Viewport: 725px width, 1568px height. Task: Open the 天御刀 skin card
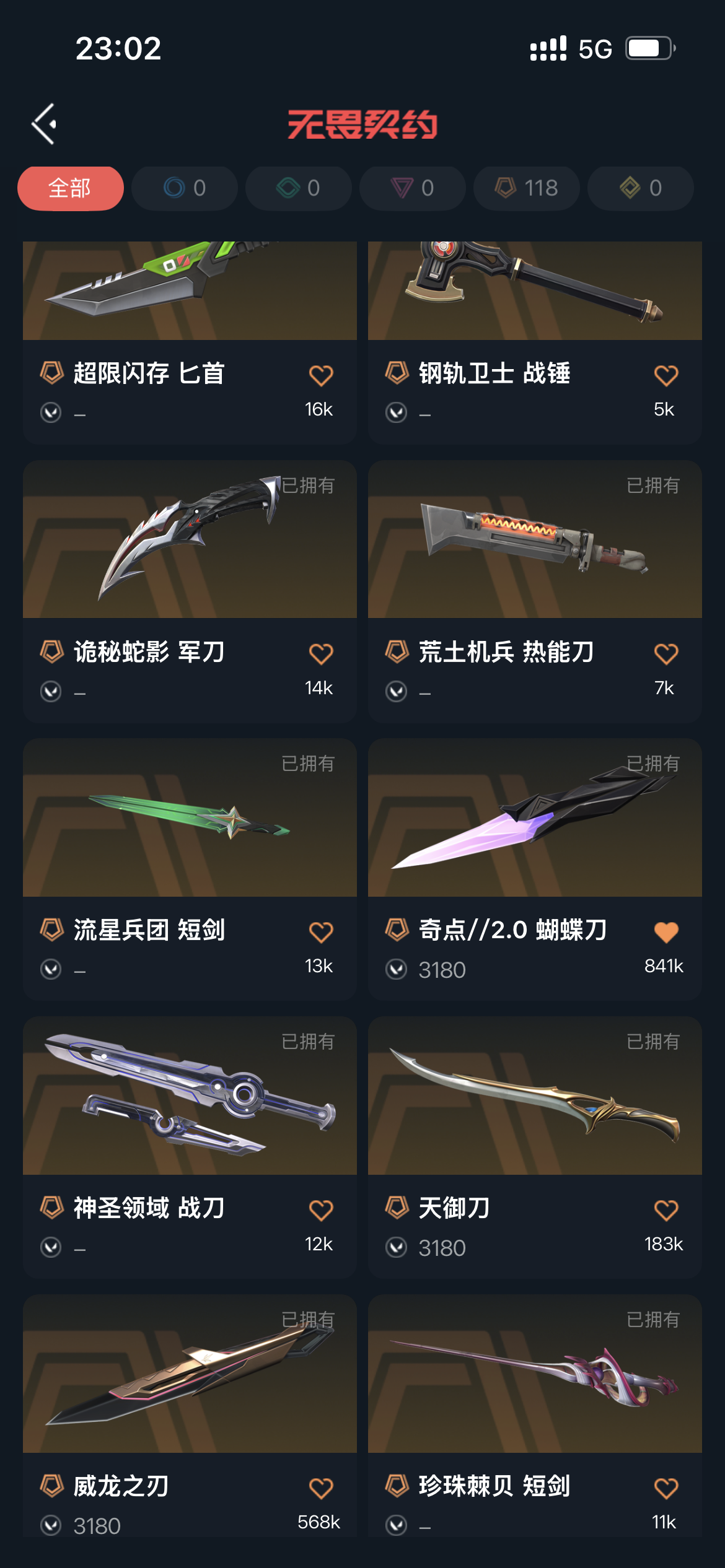pos(534,1096)
